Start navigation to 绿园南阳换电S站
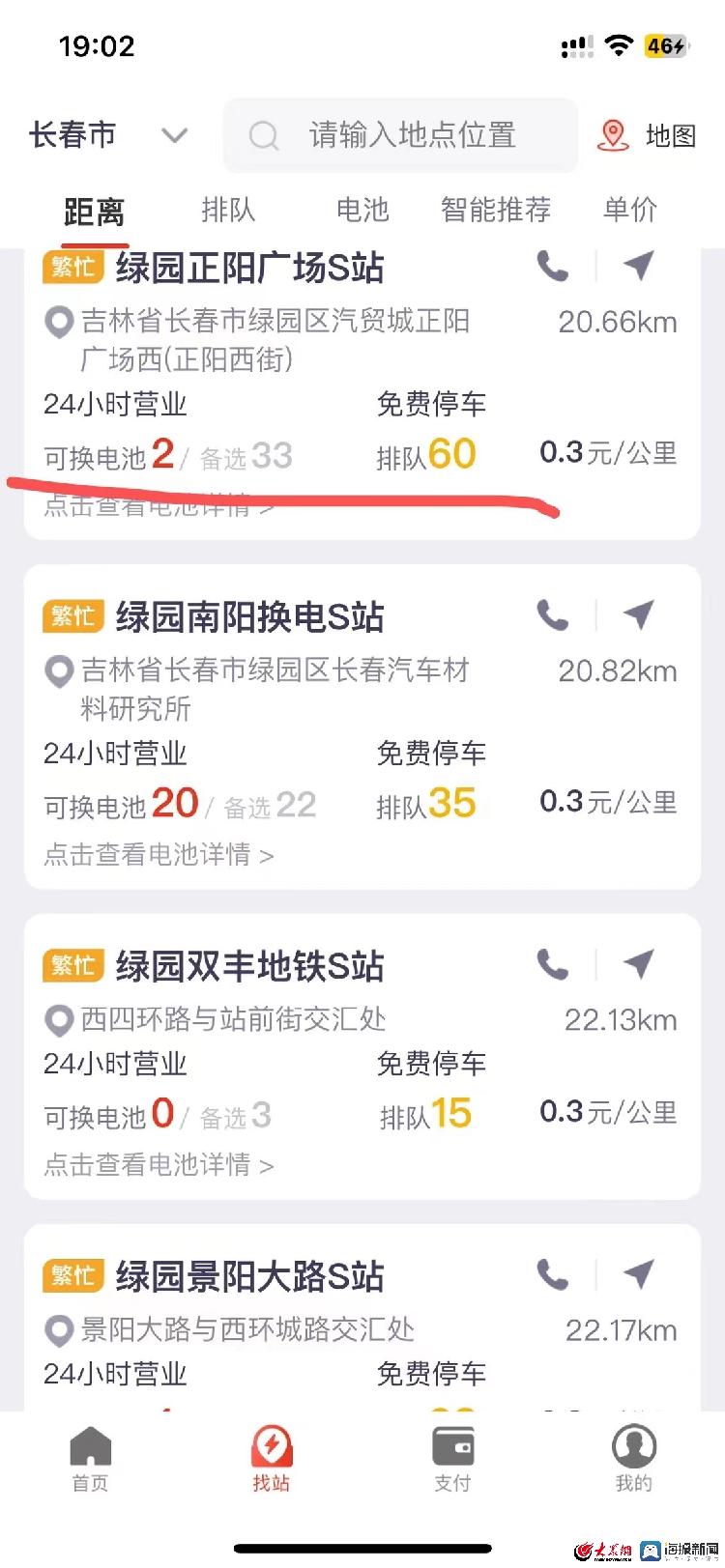725x1568 pixels. click(x=638, y=614)
